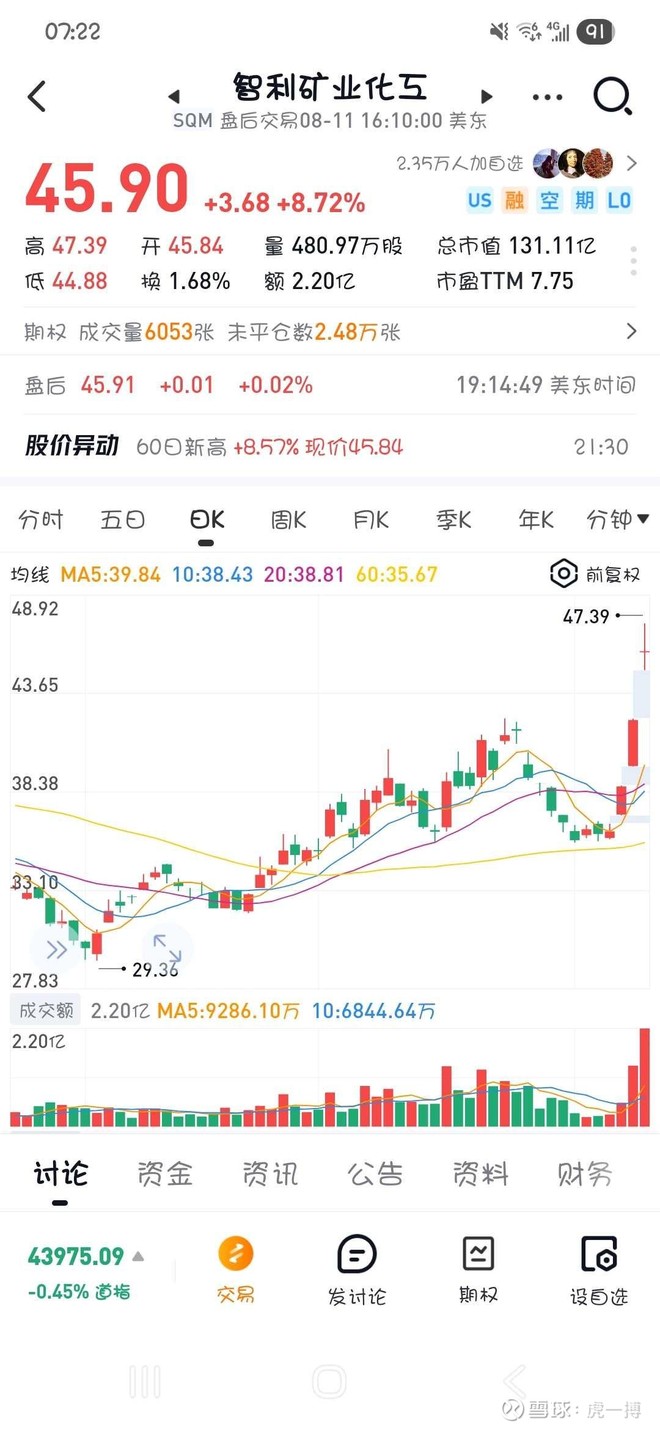Open the 期权 options summary row
The image size is (660, 1430).
point(330,332)
